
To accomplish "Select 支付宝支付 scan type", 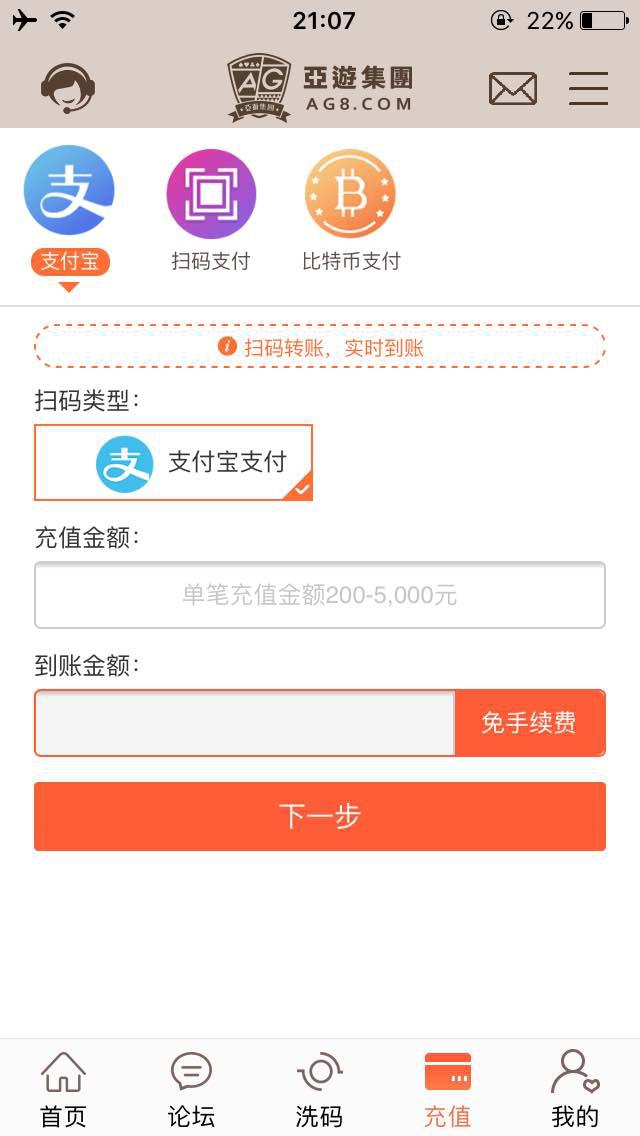I will pos(174,462).
